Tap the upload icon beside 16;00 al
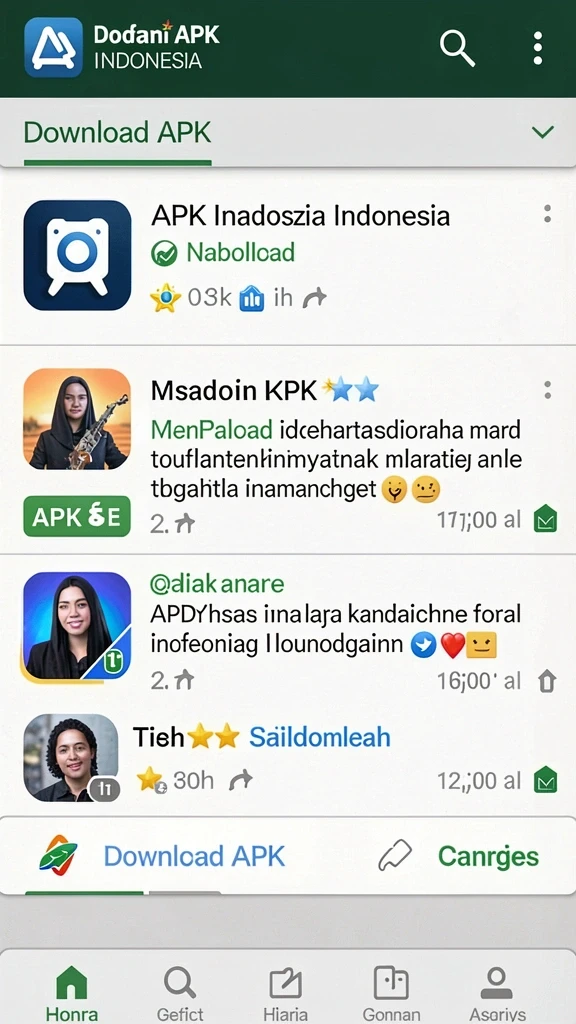 point(547,682)
